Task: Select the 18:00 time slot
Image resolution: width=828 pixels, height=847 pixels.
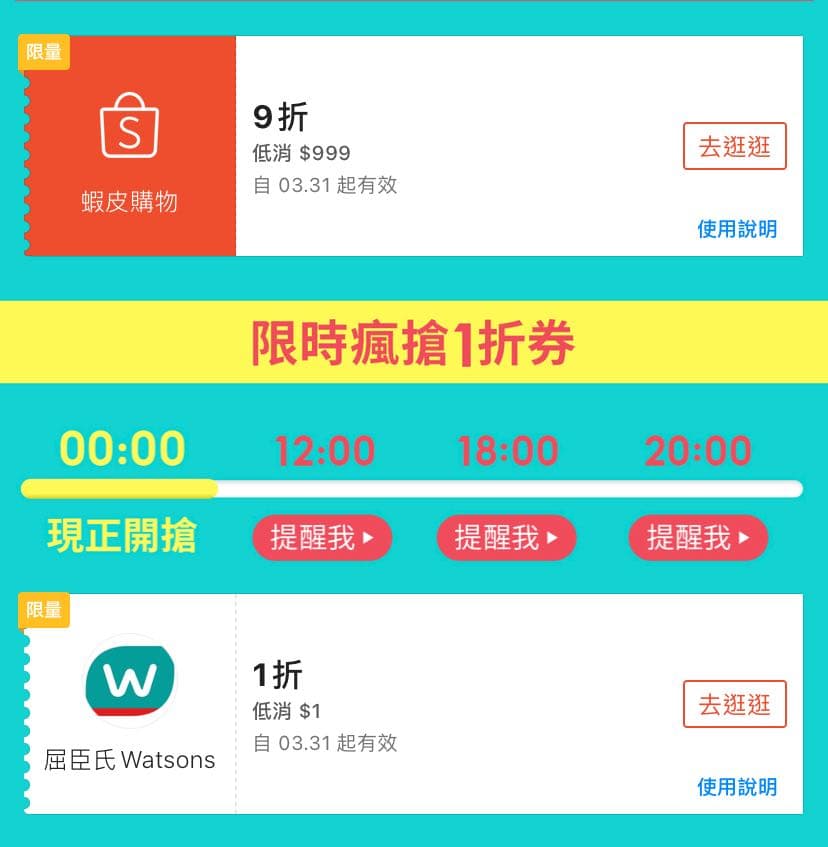Action: pos(506,451)
